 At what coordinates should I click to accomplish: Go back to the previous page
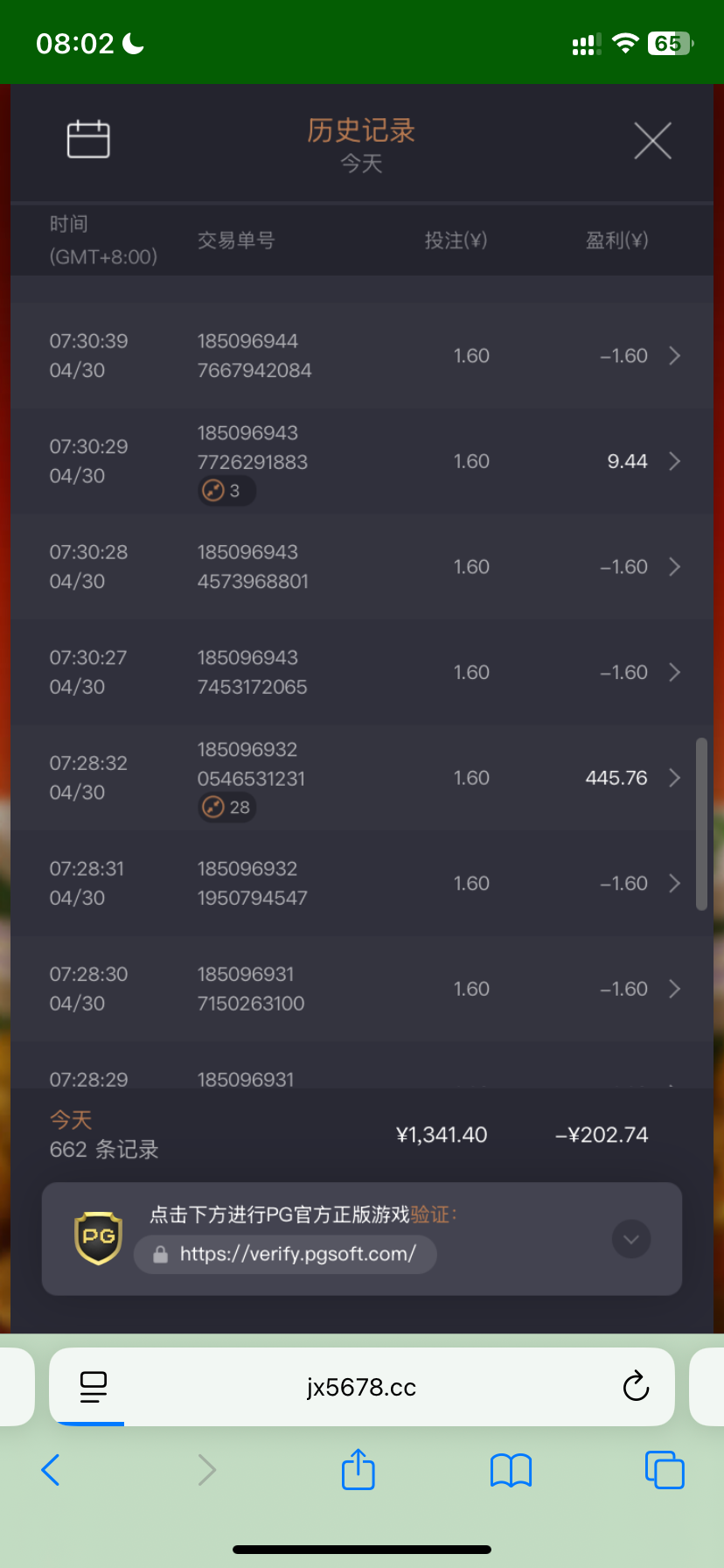pyautogui.click(x=51, y=1470)
